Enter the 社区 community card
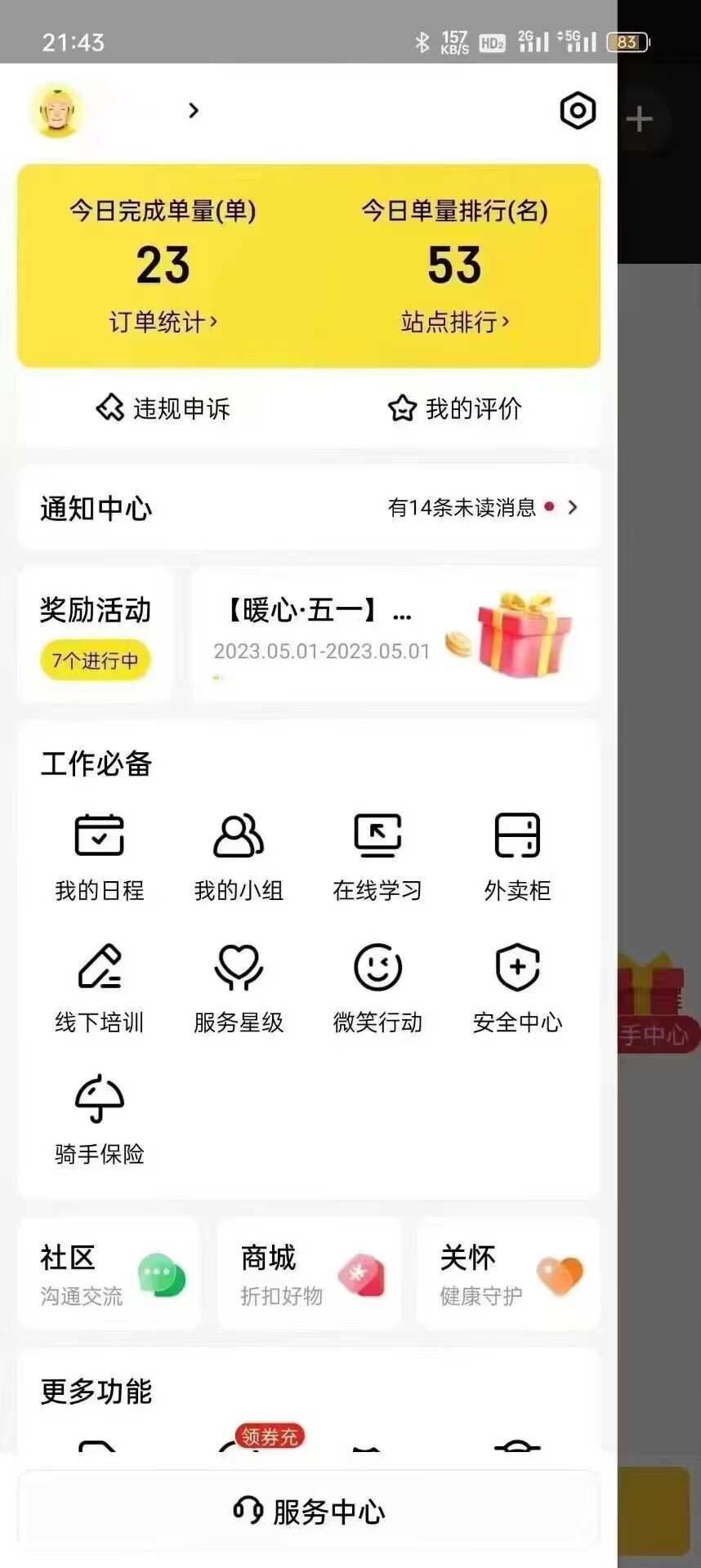 (x=109, y=1274)
